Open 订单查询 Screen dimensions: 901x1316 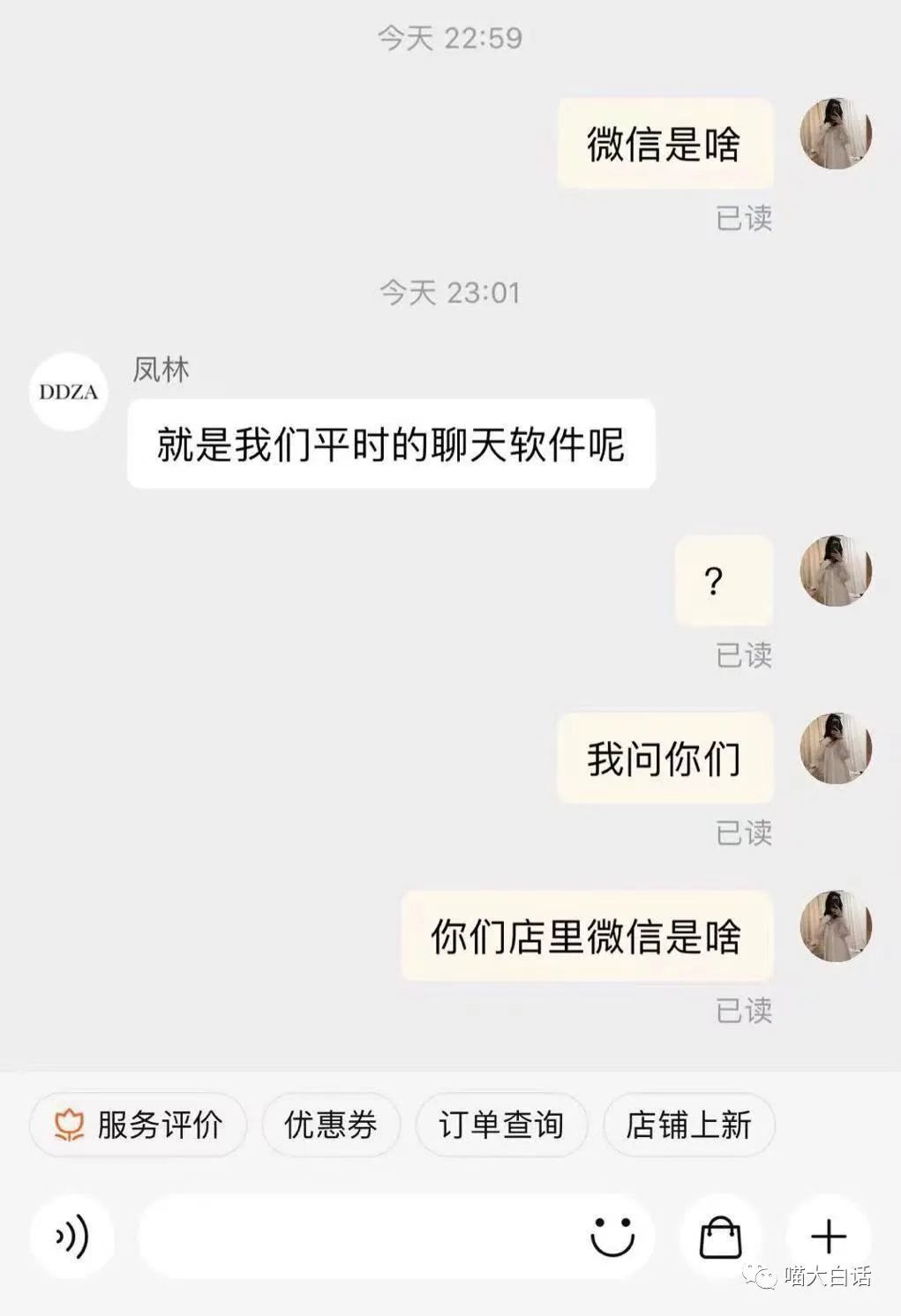(501, 1125)
